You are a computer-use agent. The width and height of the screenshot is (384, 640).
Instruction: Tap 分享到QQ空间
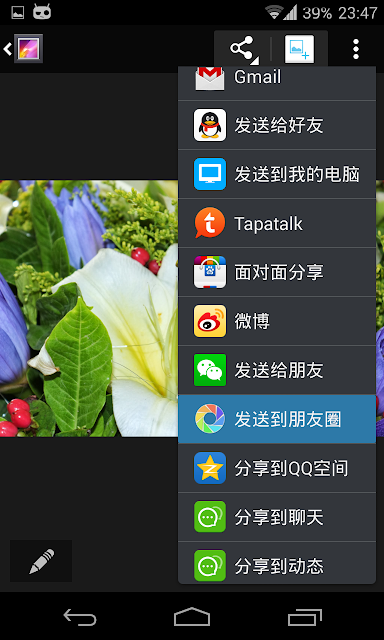click(277, 468)
